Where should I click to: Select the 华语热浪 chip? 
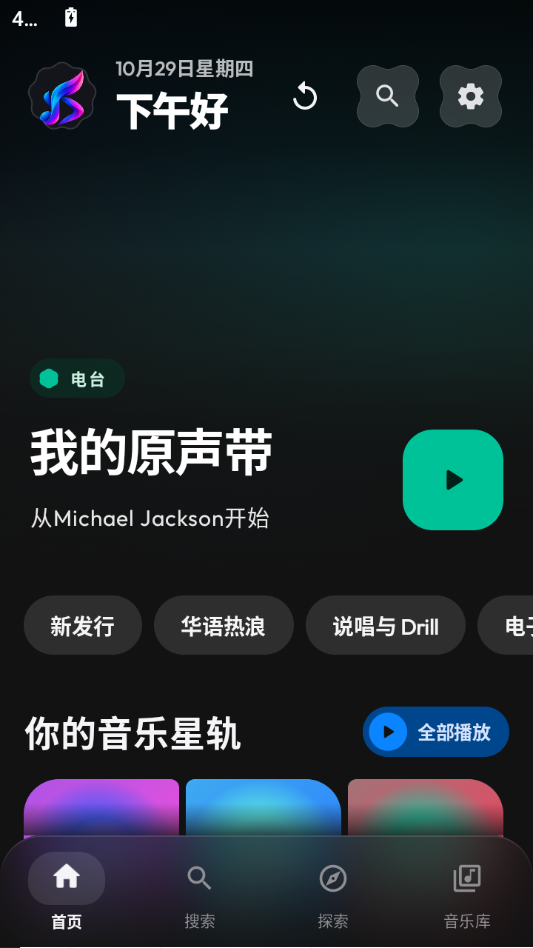point(224,625)
